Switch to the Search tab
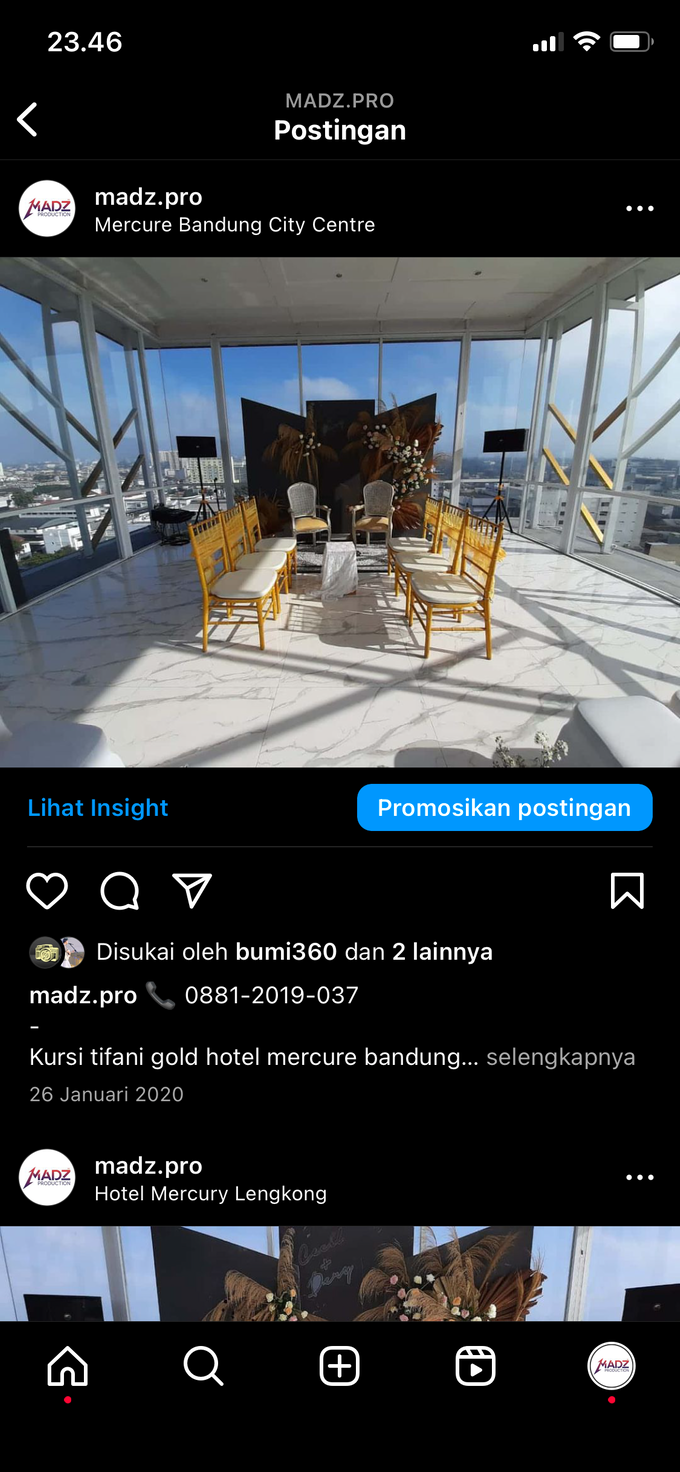Viewport: 680px width, 1472px height. click(204, 1366)
